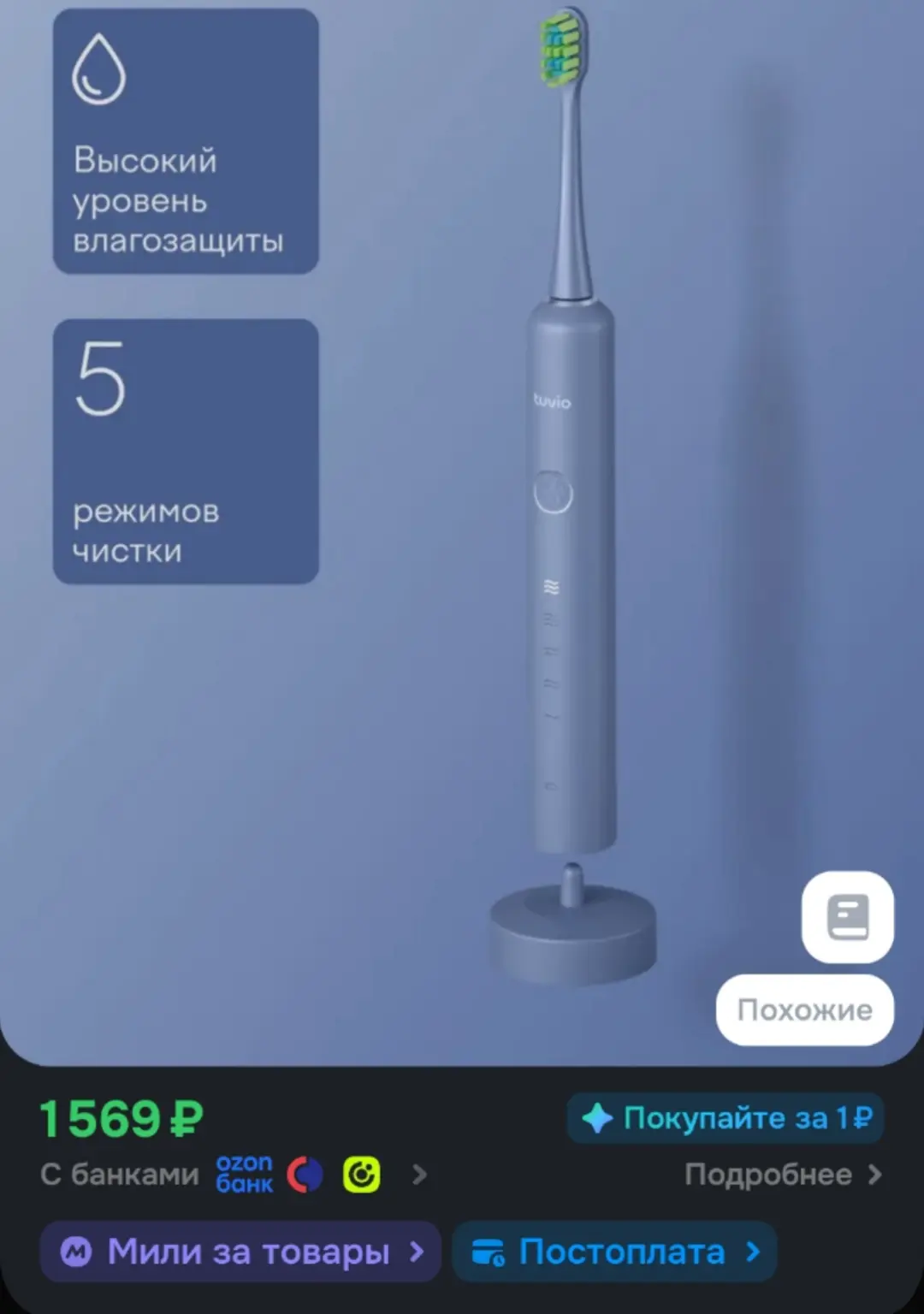
Task: Open the Покупайте за 1₽ offer
Action: [x=726, y=1118]
